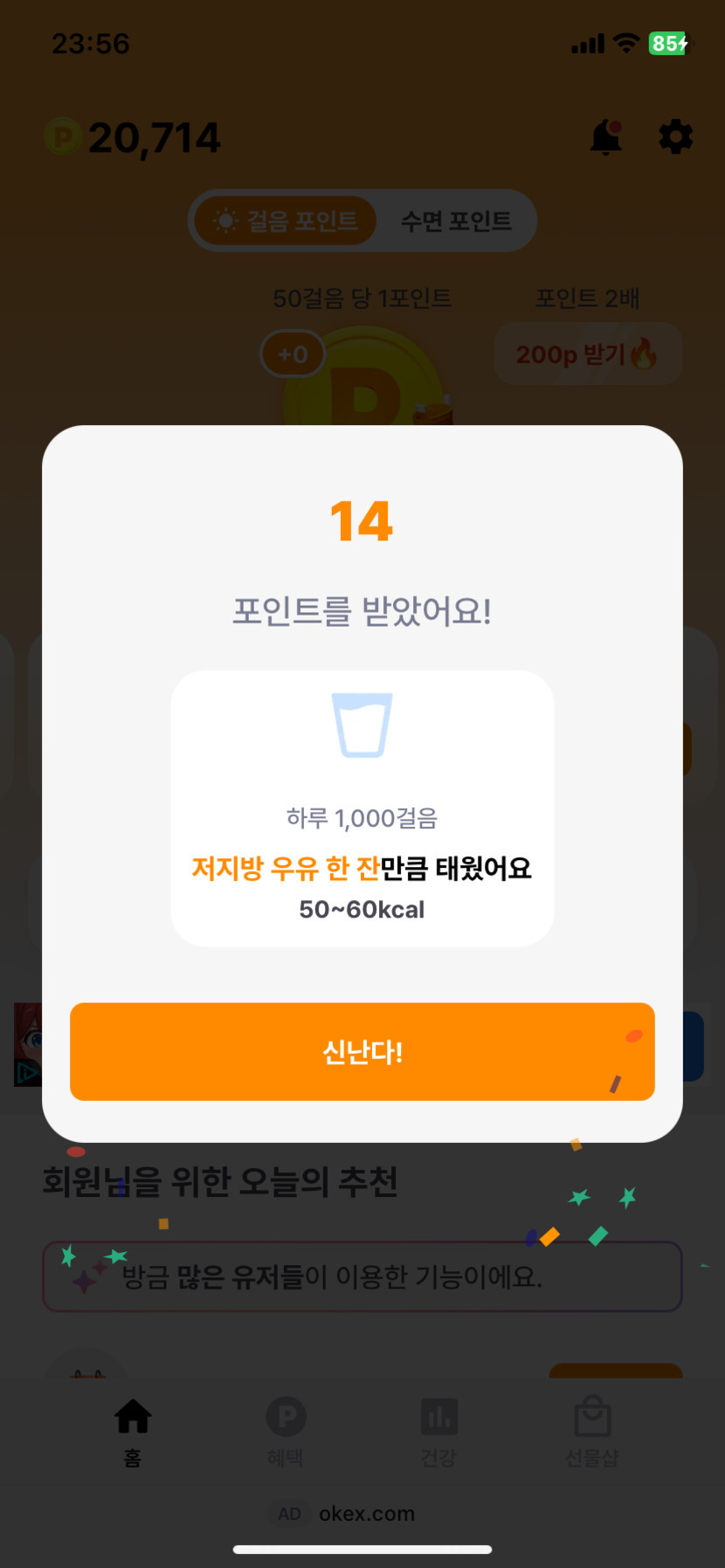Select the 걸음 포인트 tab
This screenshot has height=1568, width=725.
coord(287,221)
